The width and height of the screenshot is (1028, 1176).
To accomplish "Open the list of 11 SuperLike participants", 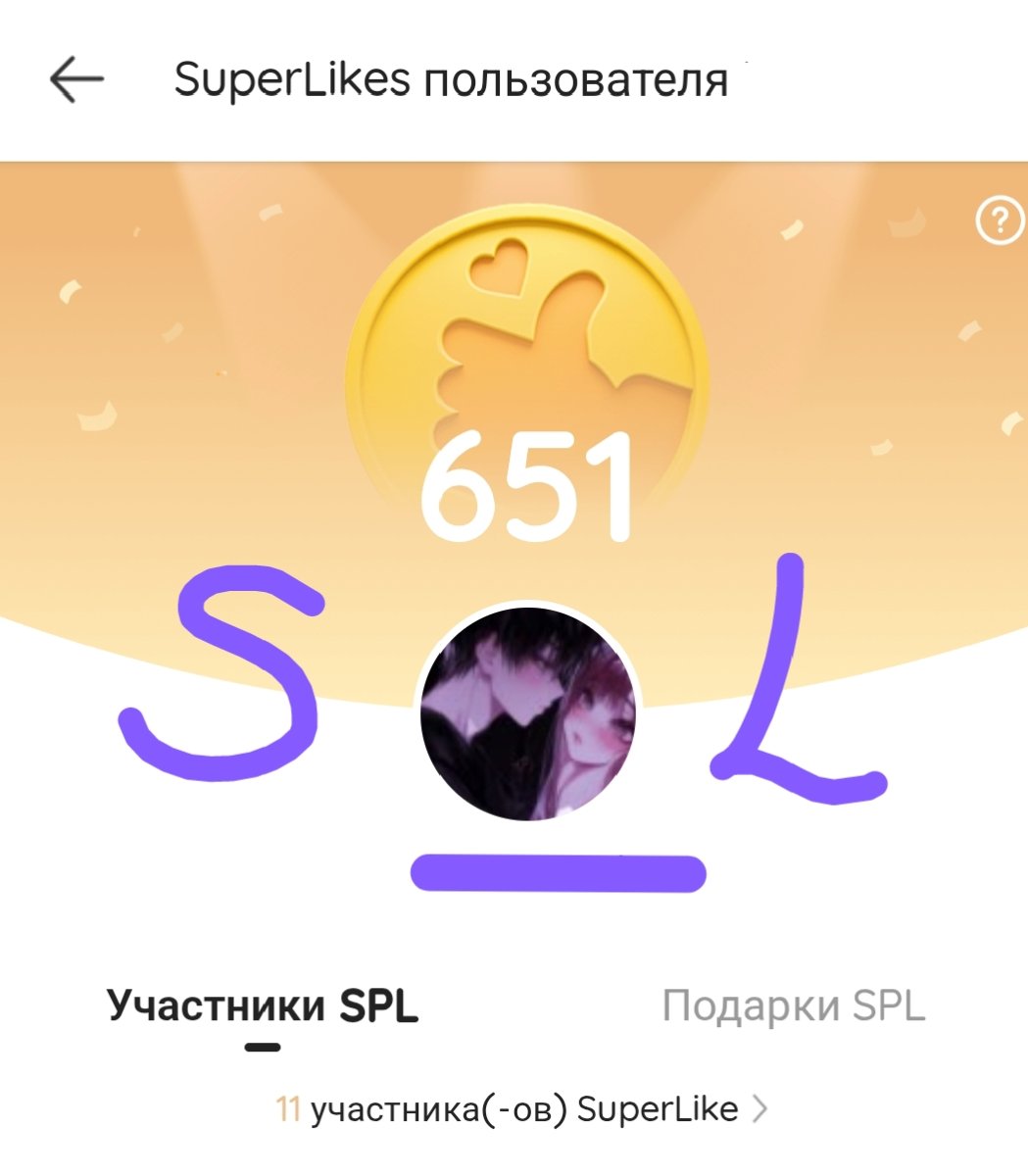I will tap(522, 1109).
